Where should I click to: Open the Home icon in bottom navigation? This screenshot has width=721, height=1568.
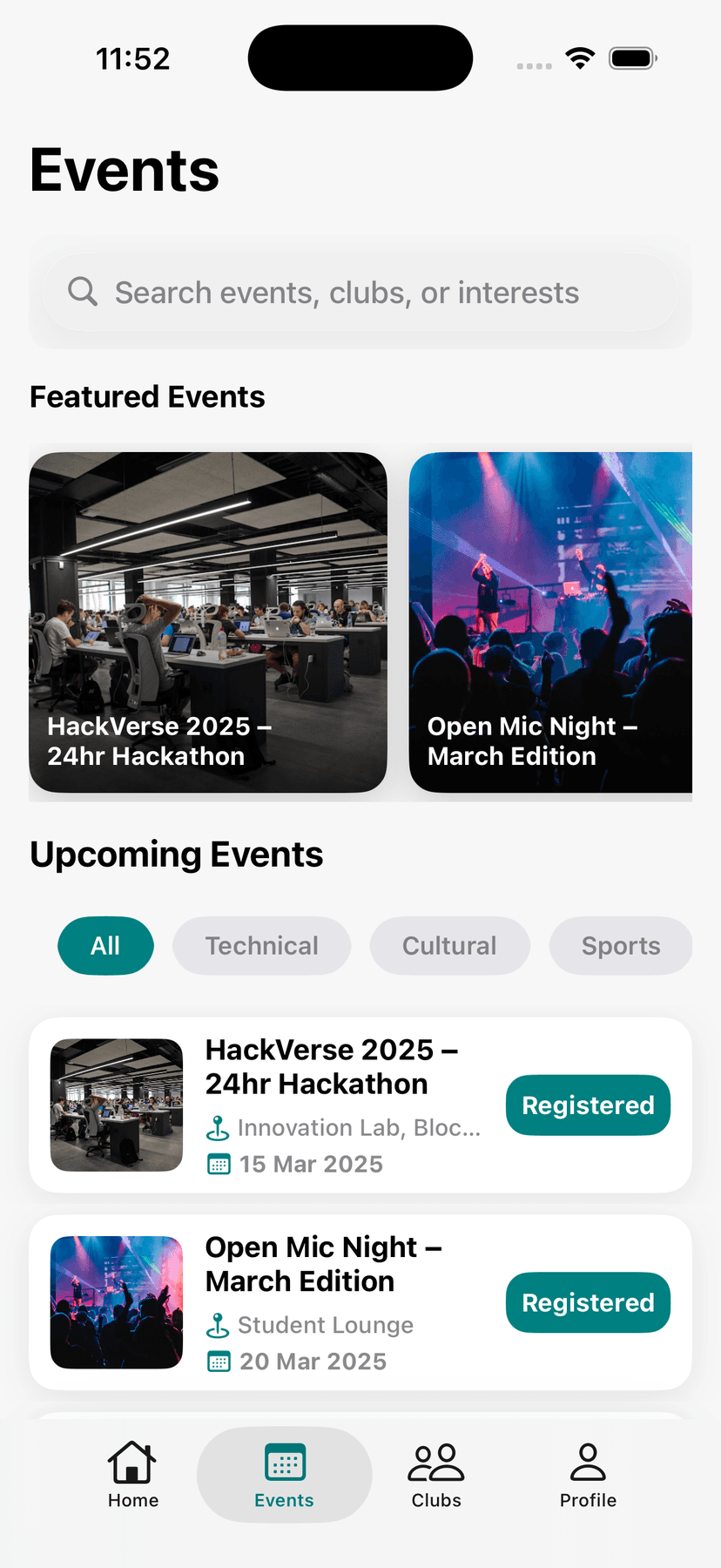(132, 1462)
